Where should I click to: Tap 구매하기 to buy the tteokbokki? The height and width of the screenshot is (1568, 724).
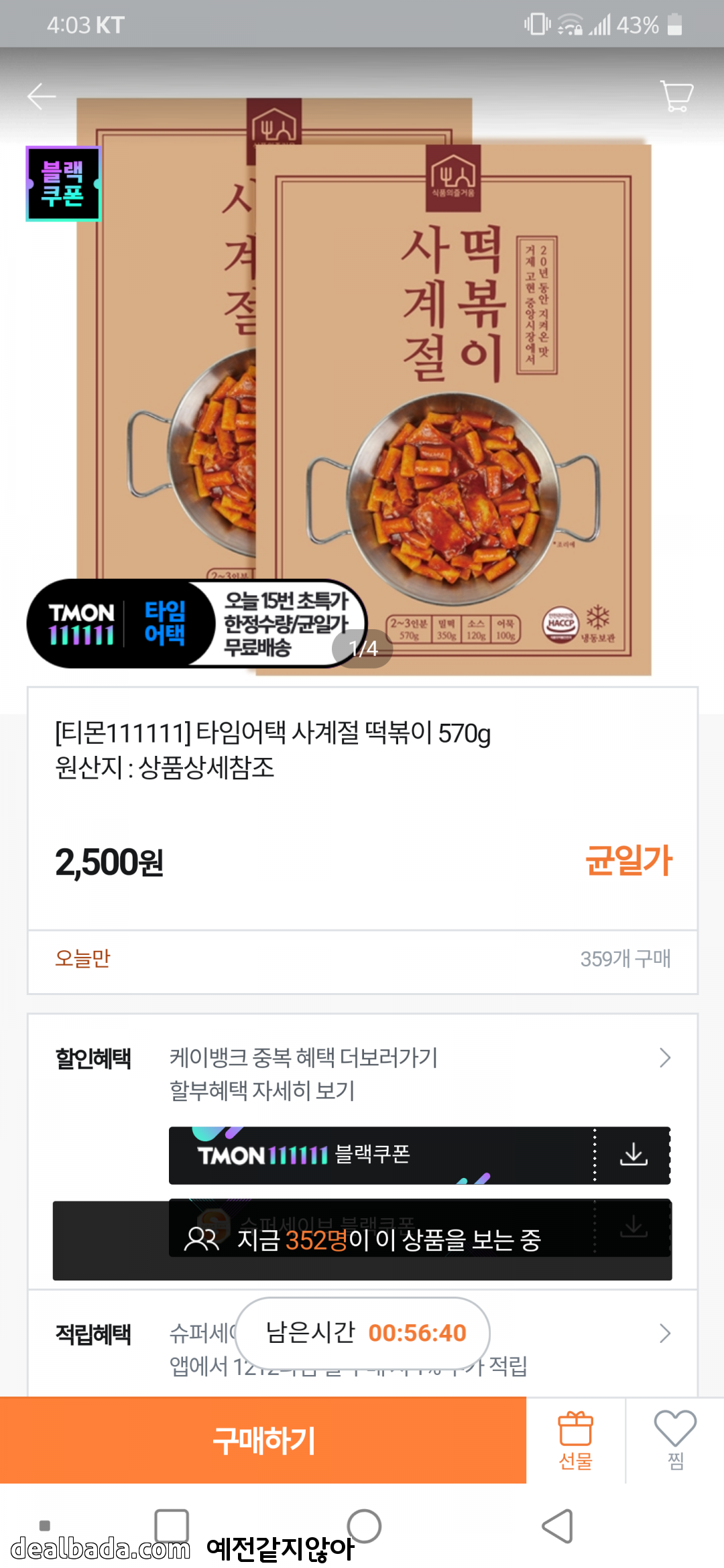point(263,1440)
